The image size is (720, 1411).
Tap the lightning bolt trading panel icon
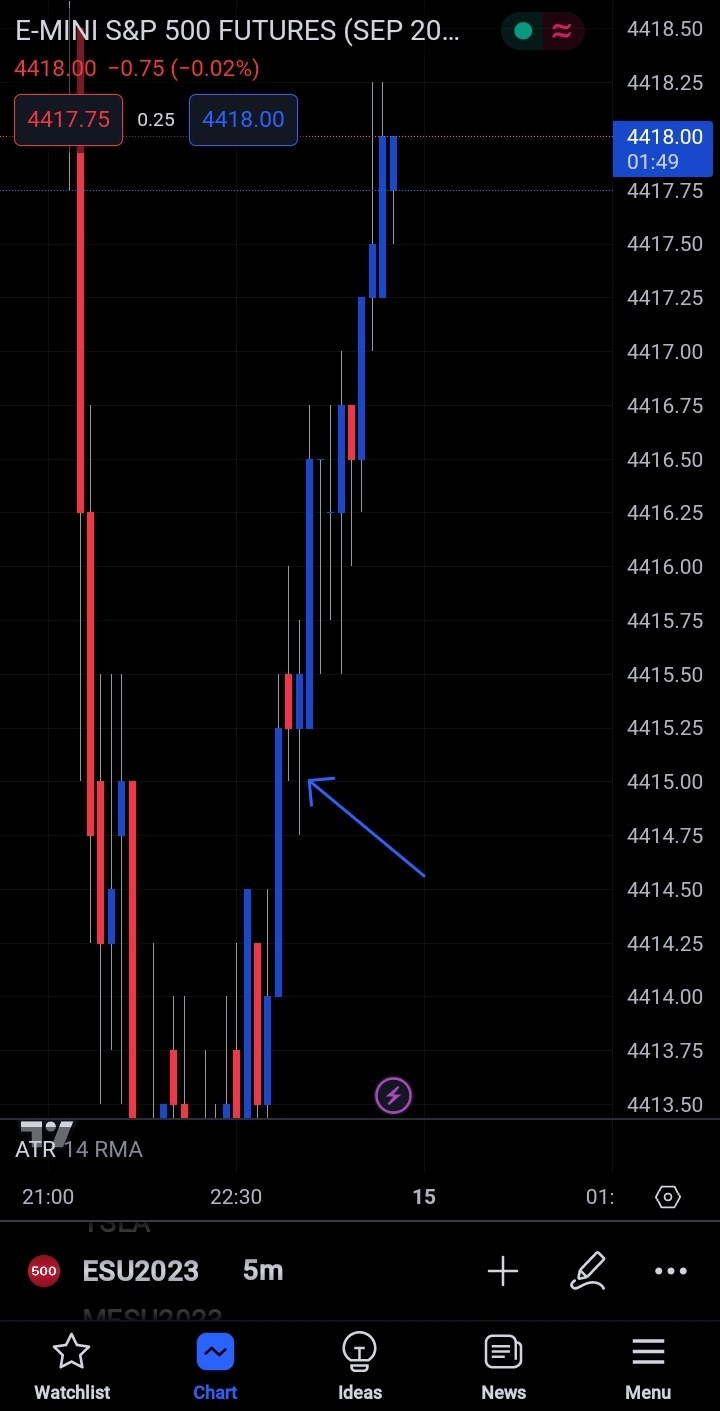(x=393, y=1095)
